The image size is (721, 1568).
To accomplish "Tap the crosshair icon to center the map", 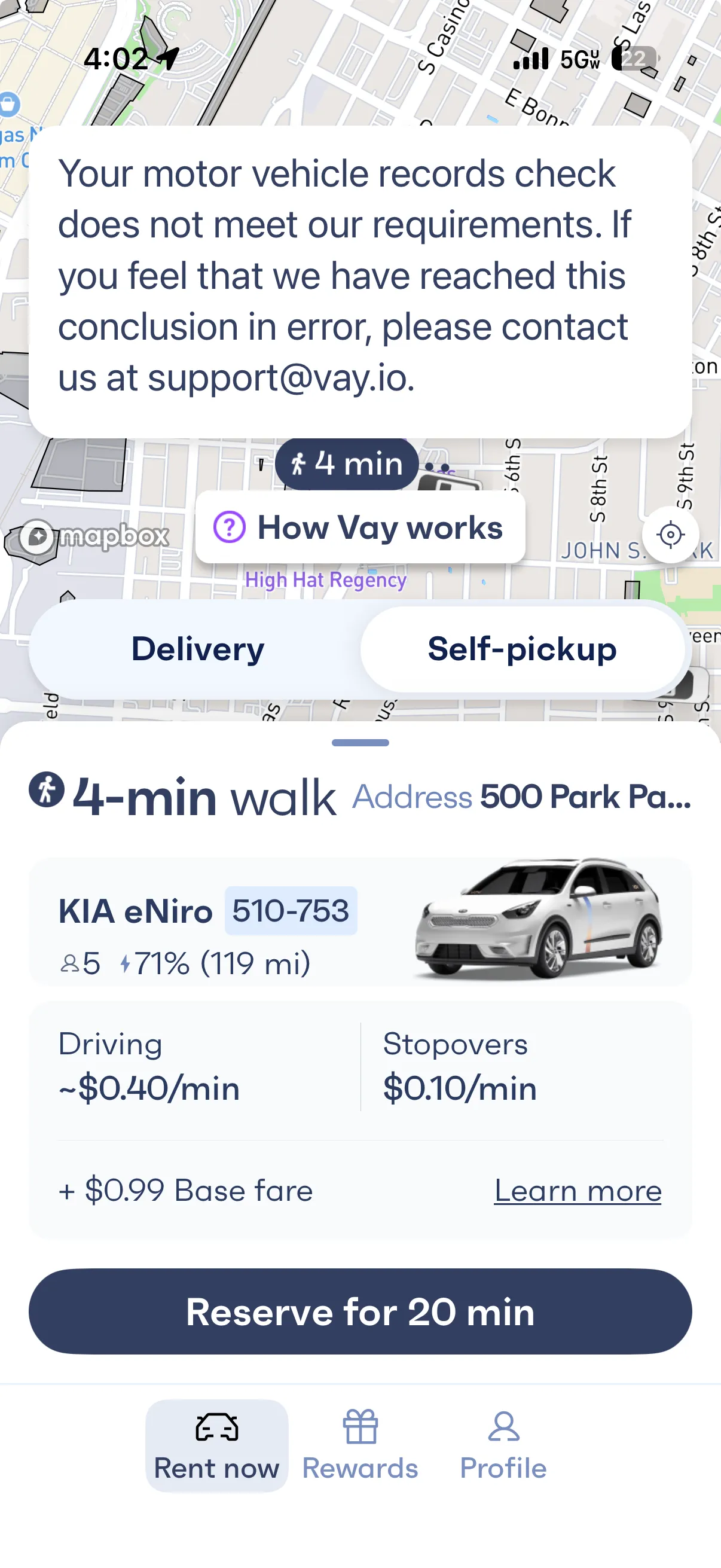I will 671,534.
